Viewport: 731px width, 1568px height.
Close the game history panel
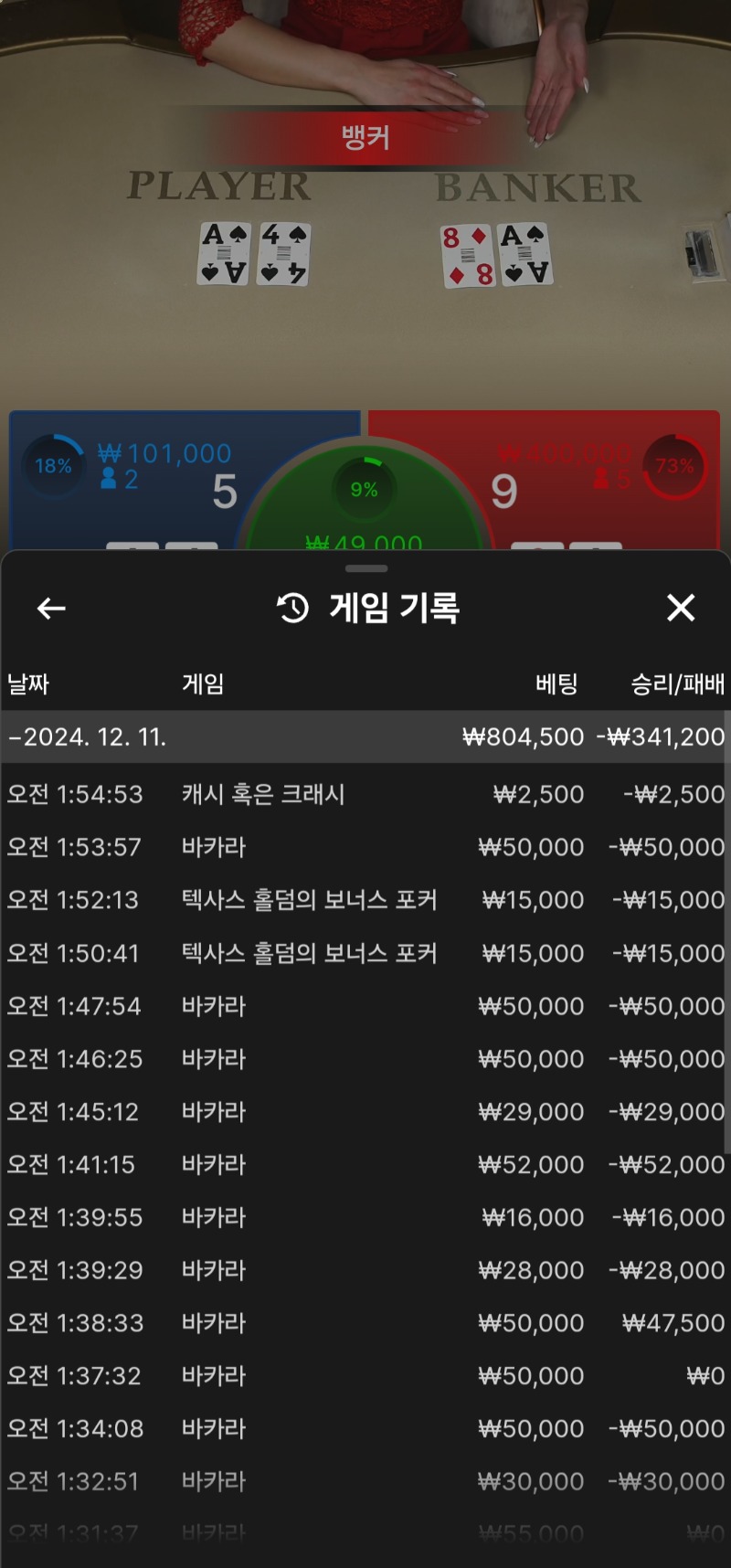[x=681, y=608]
